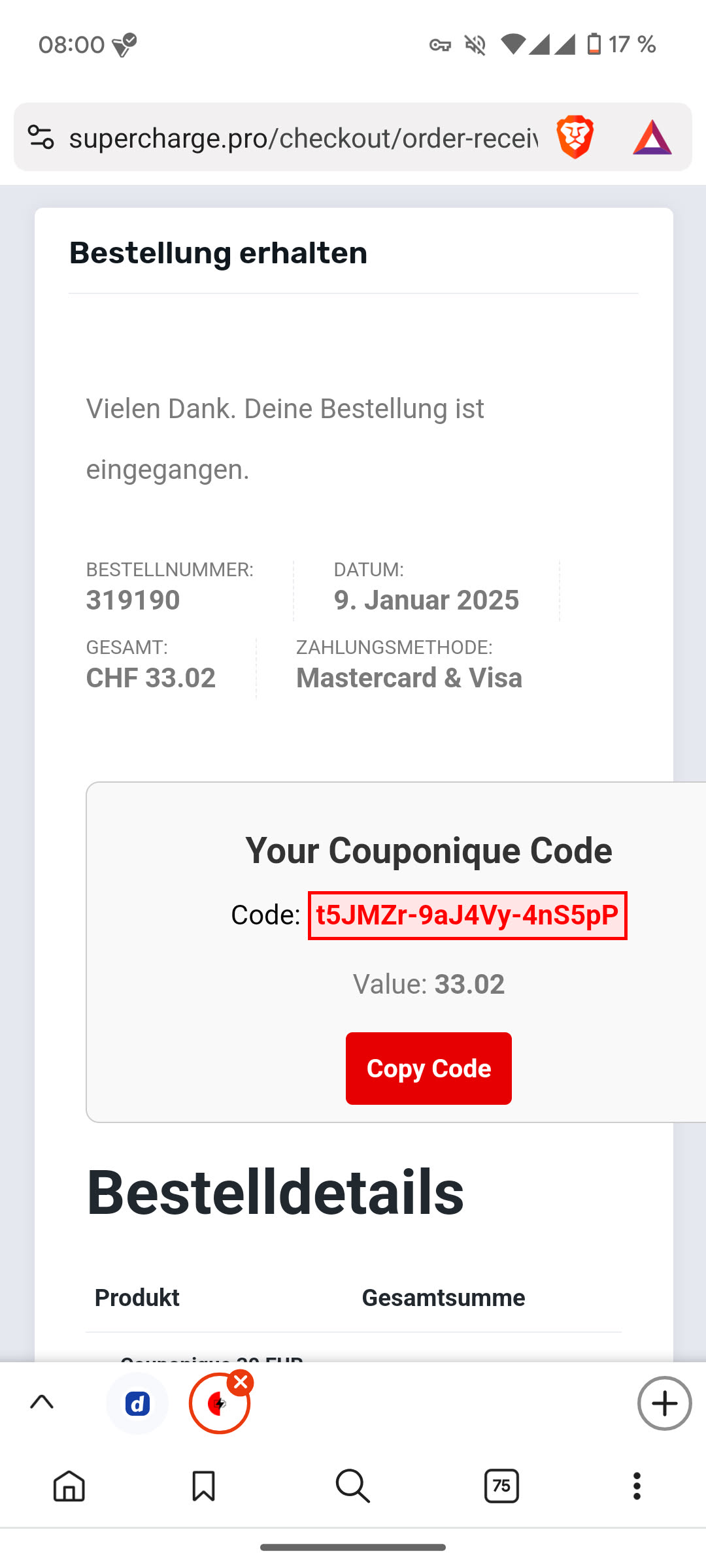Viewport: 706px width, 1568px height.
Task: Expand the tab strip with the up chevron
Action: [x=42, y=1402]
